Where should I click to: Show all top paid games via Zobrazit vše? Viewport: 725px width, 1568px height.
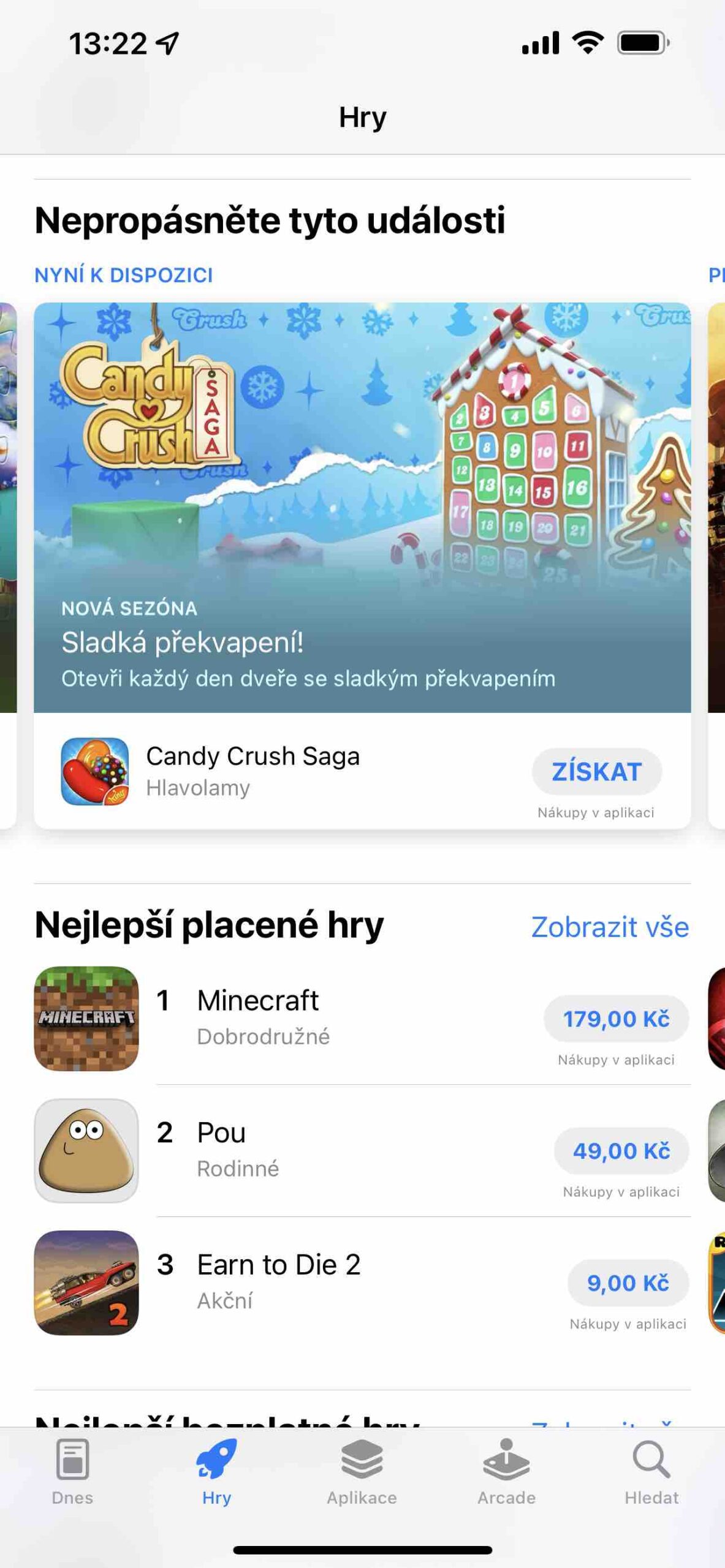click(x=609, y=927)
